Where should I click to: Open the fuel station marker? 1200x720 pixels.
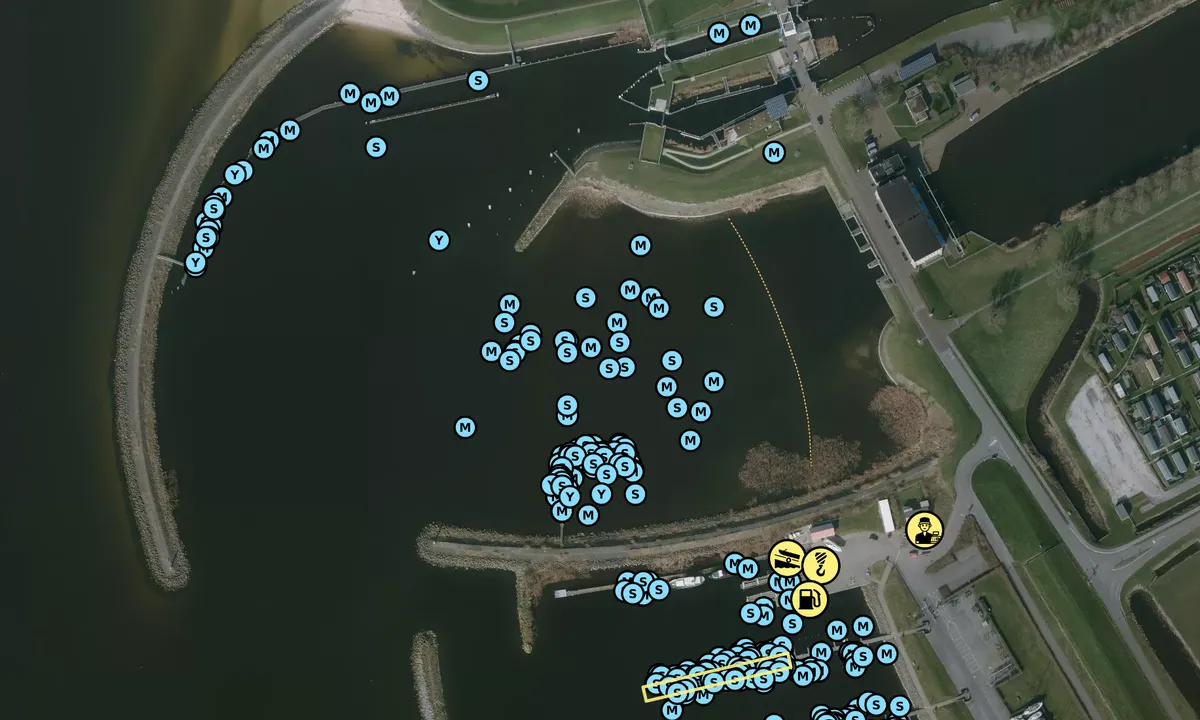click(x=809, y=599)
